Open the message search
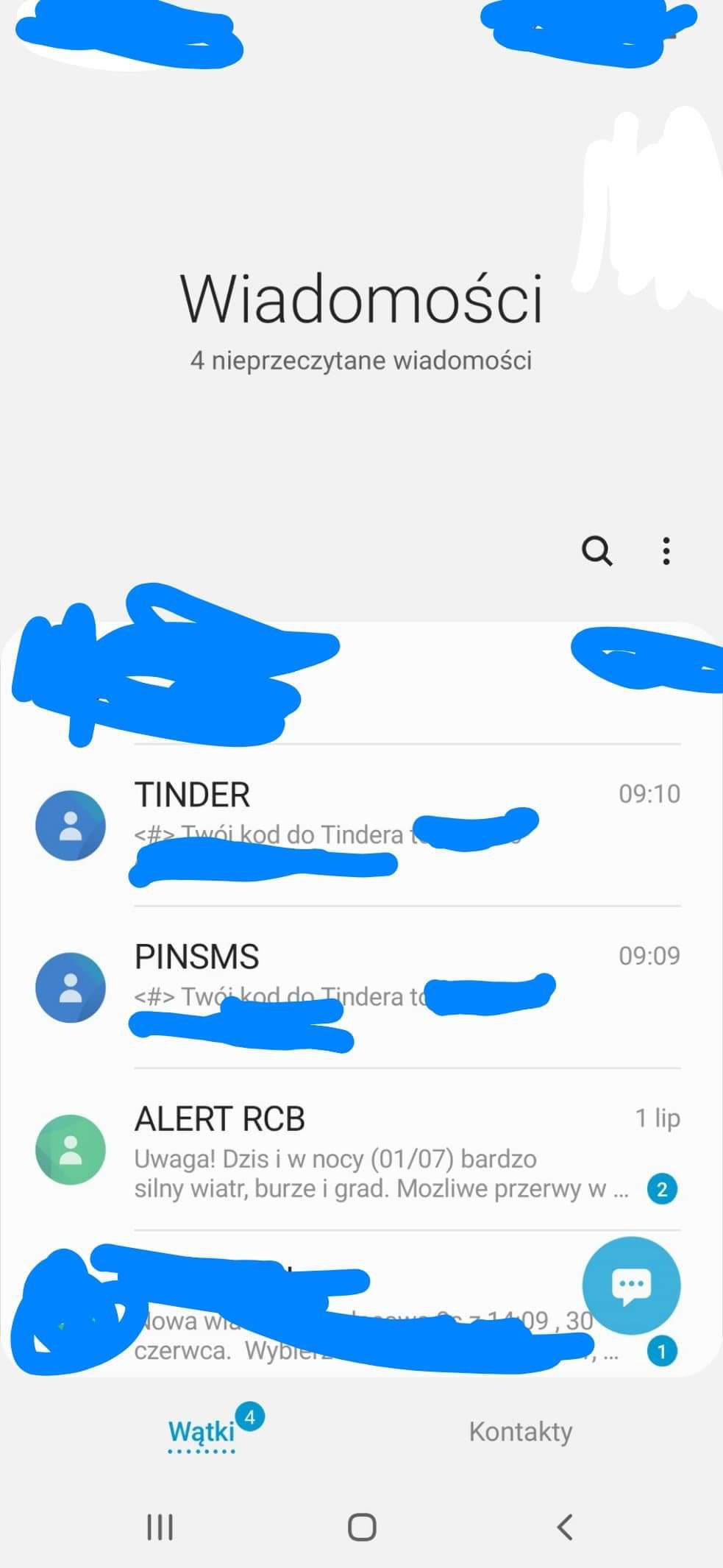Viewport: 723px width, 1568px height. [596, 550]
